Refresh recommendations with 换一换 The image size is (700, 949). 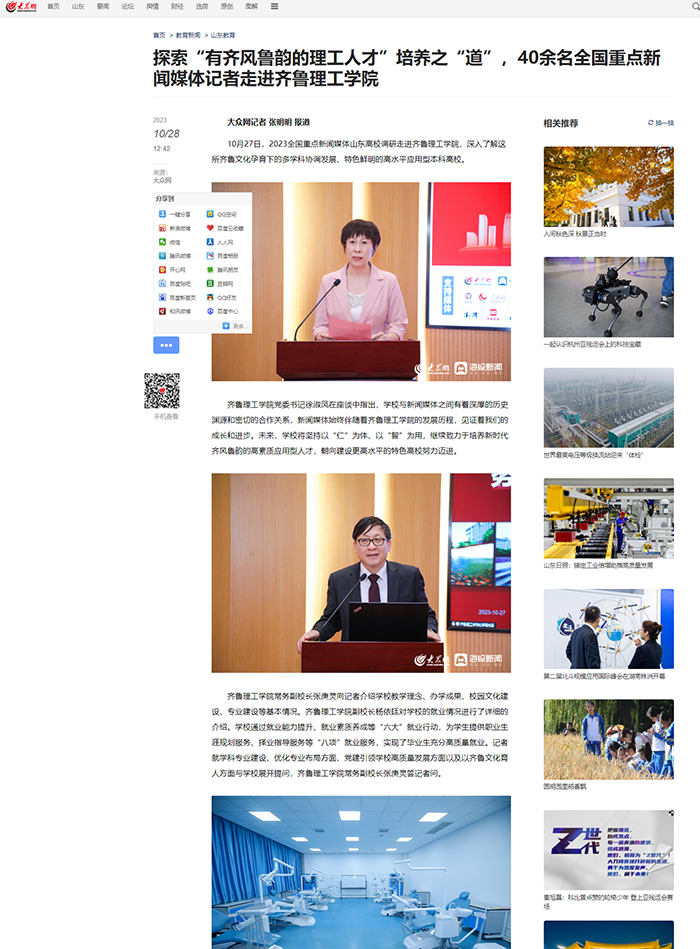click(661, 123)
